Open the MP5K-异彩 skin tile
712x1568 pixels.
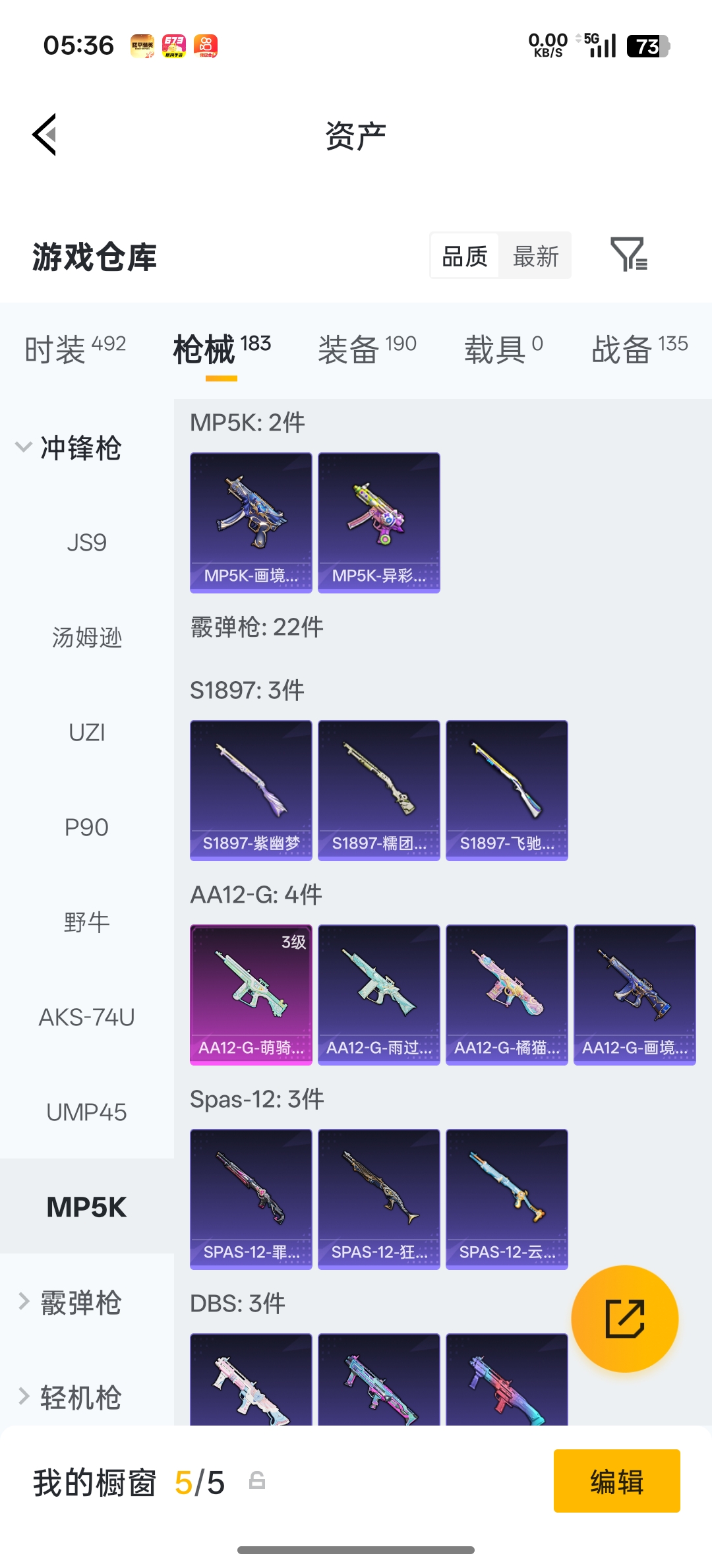tap(378, 522)
